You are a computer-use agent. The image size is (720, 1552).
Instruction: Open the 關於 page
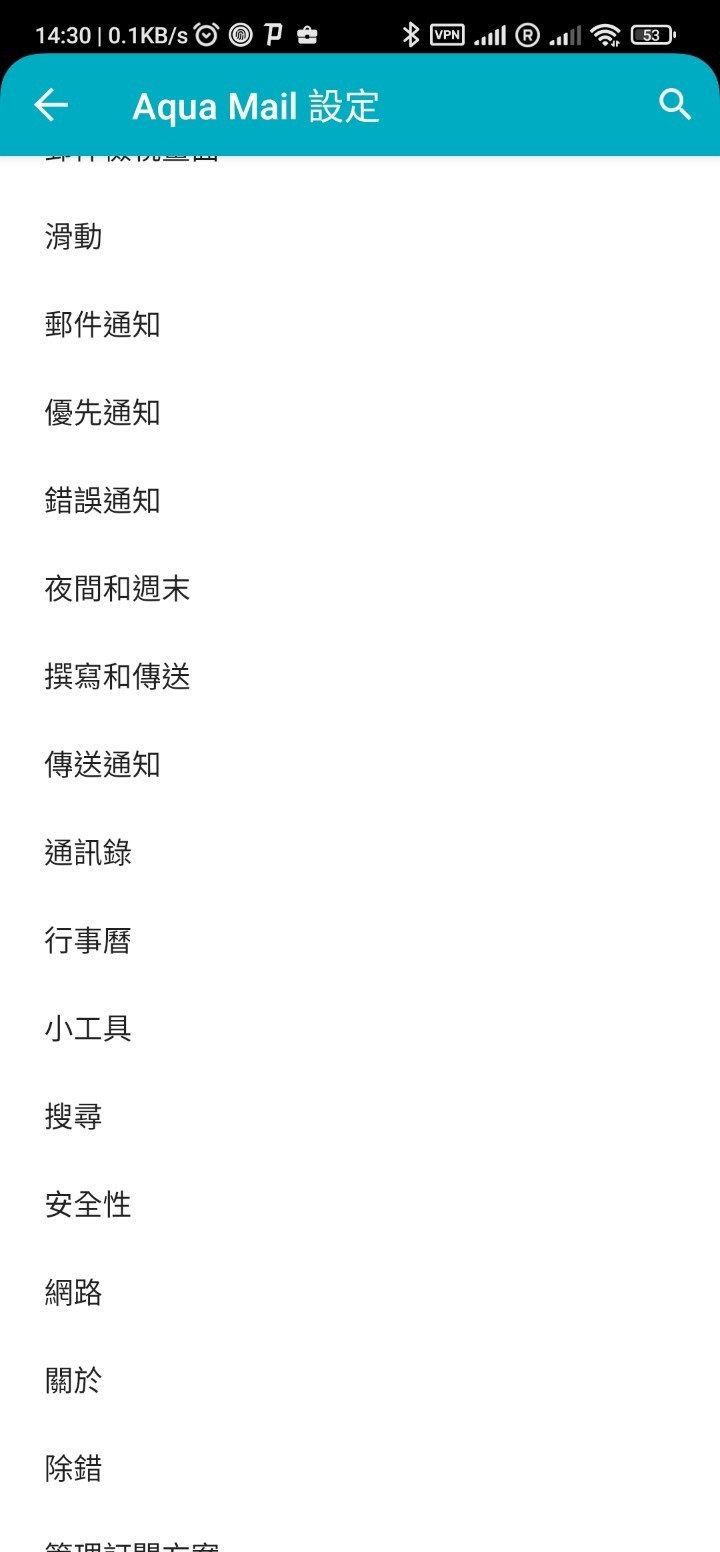pyautogui.click(x=74, y=1381)
